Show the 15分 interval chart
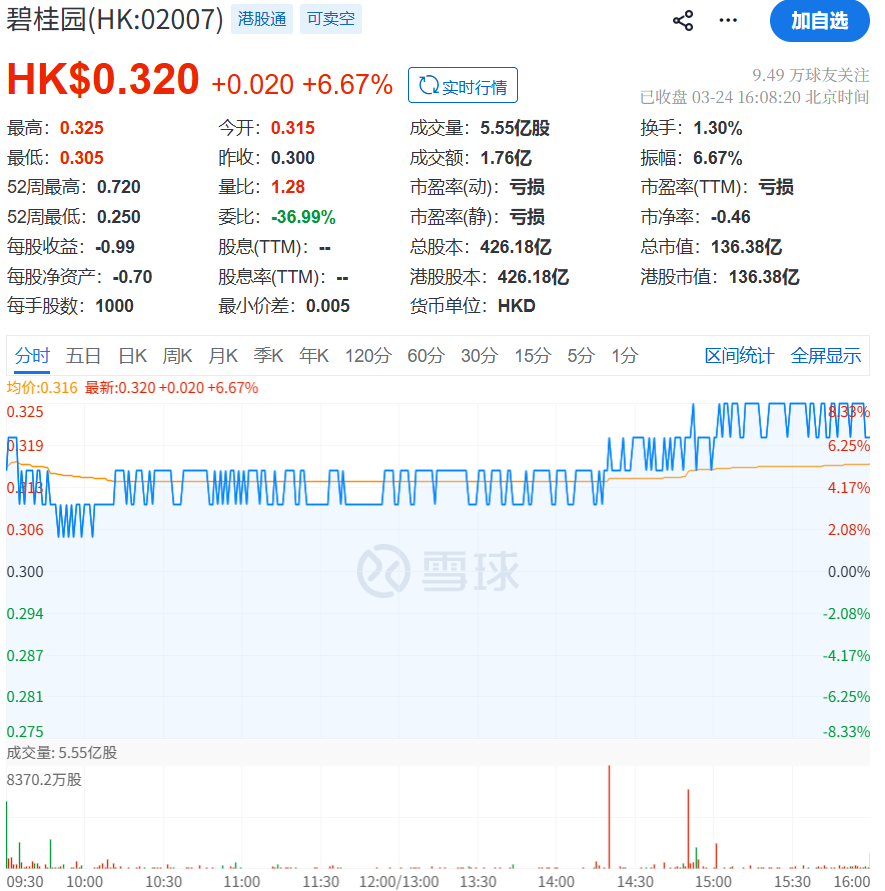This screenshot has height=891, width=885. click(532, 356)
